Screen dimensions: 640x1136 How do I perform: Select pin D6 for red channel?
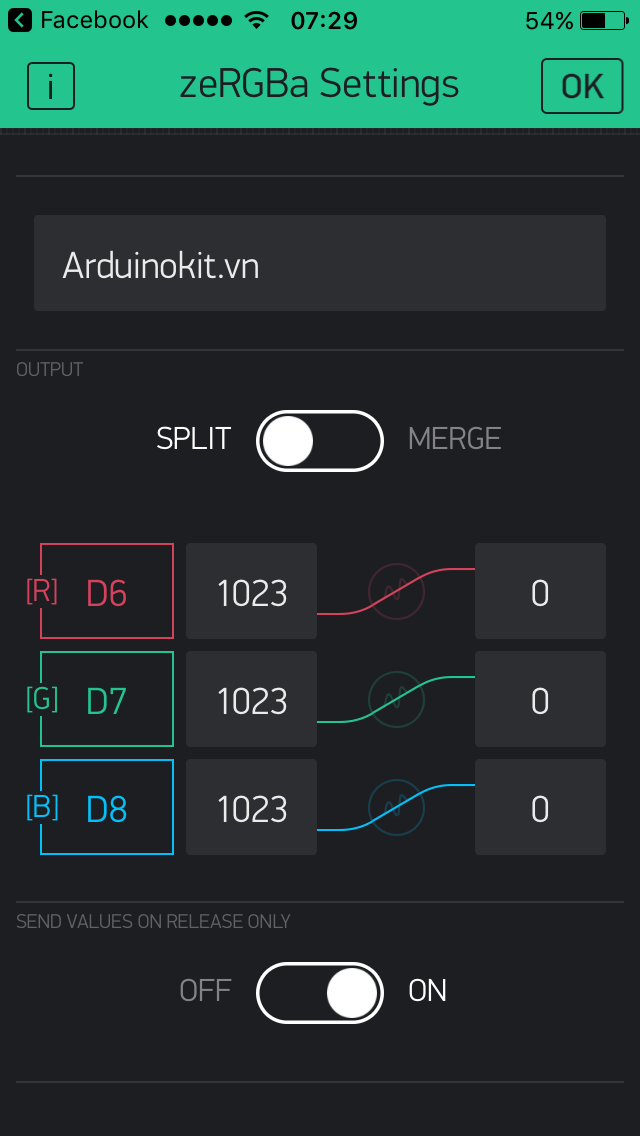[107, 592]
